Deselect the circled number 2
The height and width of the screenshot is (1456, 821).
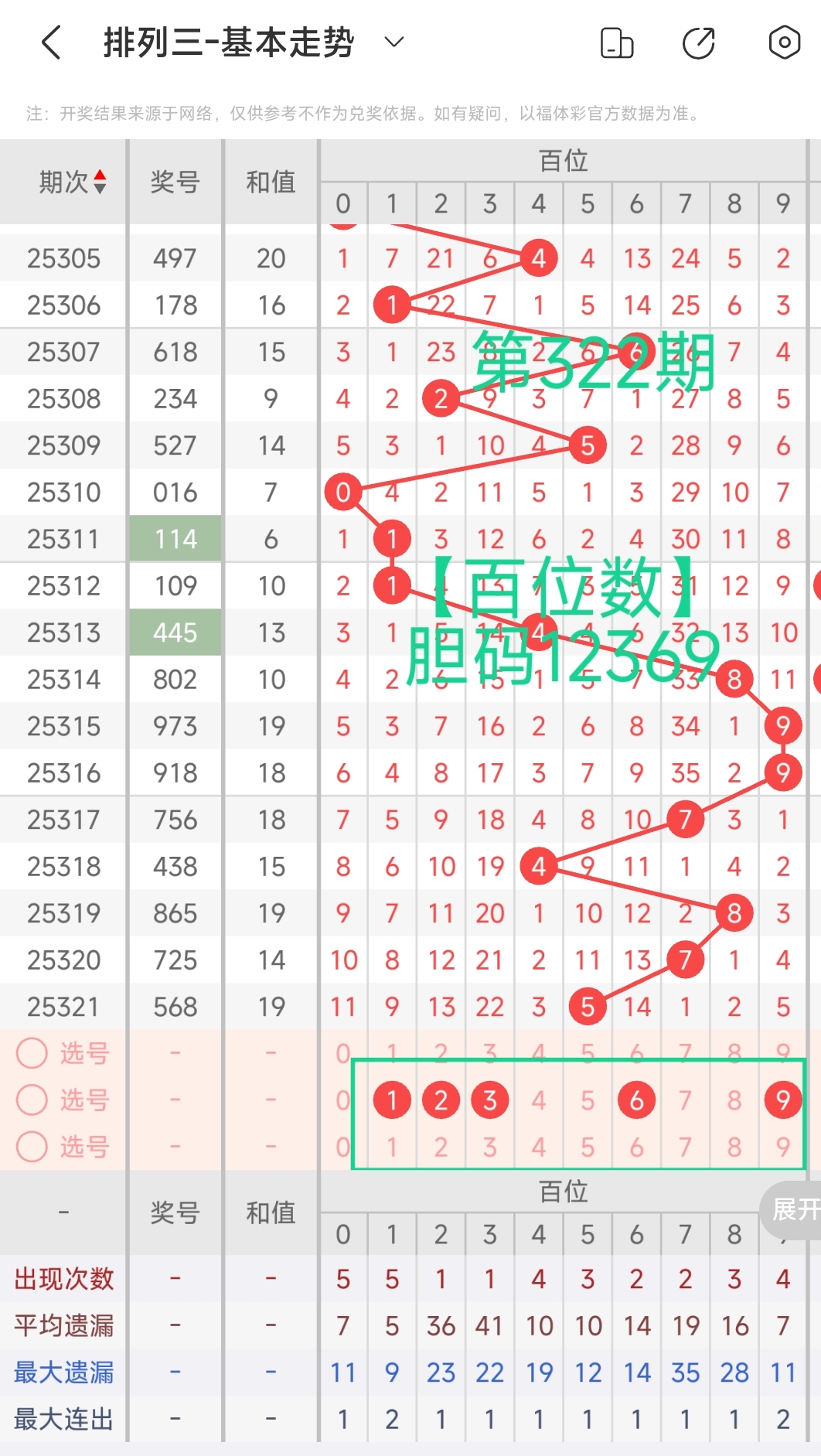(441, 1100)
